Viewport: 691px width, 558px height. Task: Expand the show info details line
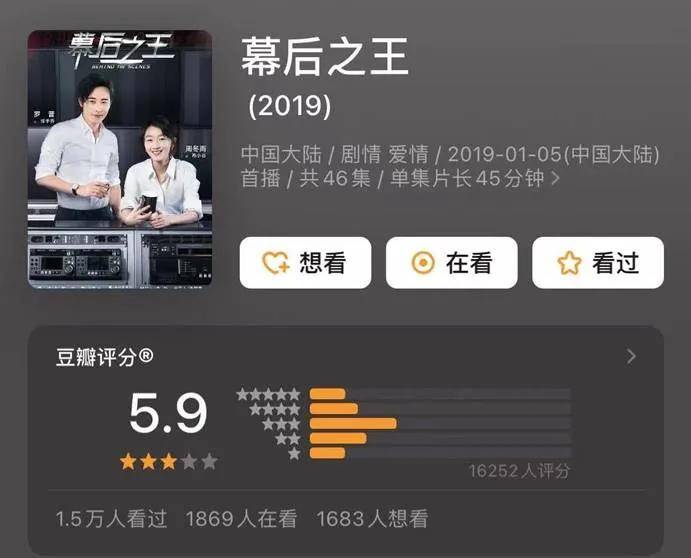click(x=556, y=180)
